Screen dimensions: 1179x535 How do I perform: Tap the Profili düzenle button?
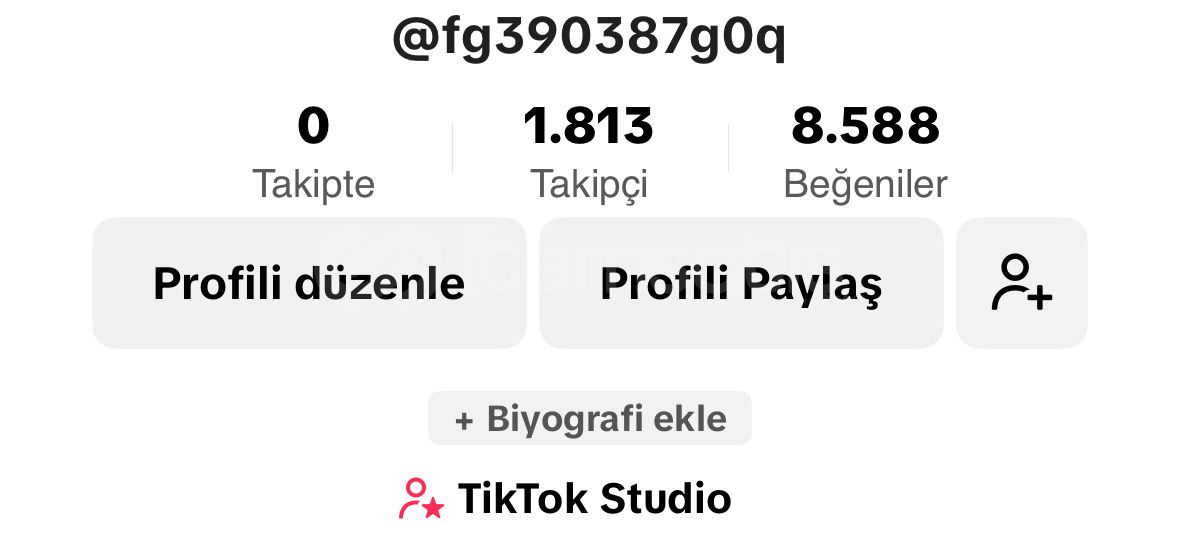point(309,284)
